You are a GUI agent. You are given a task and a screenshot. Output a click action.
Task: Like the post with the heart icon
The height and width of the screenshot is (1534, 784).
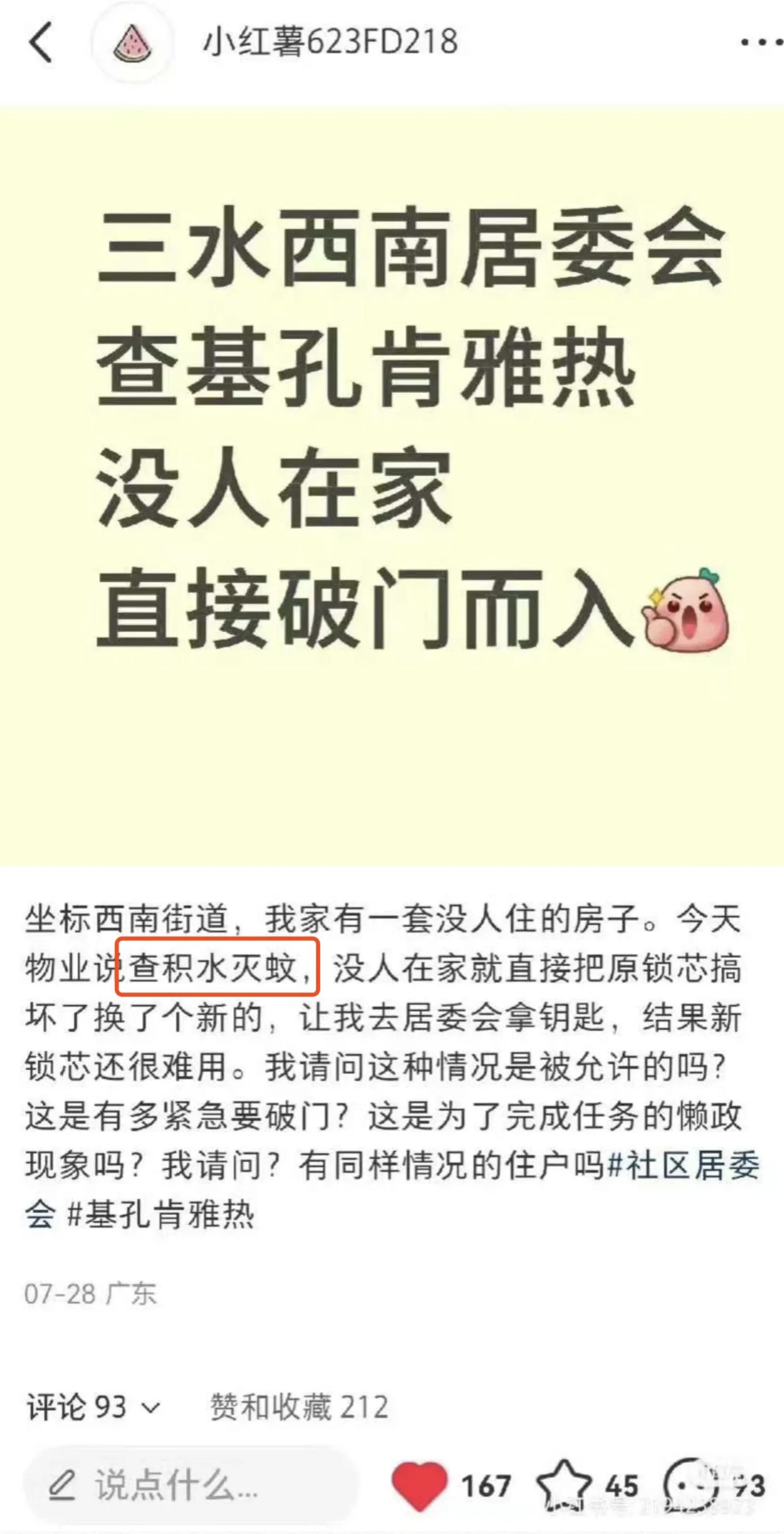point(419,1486)
